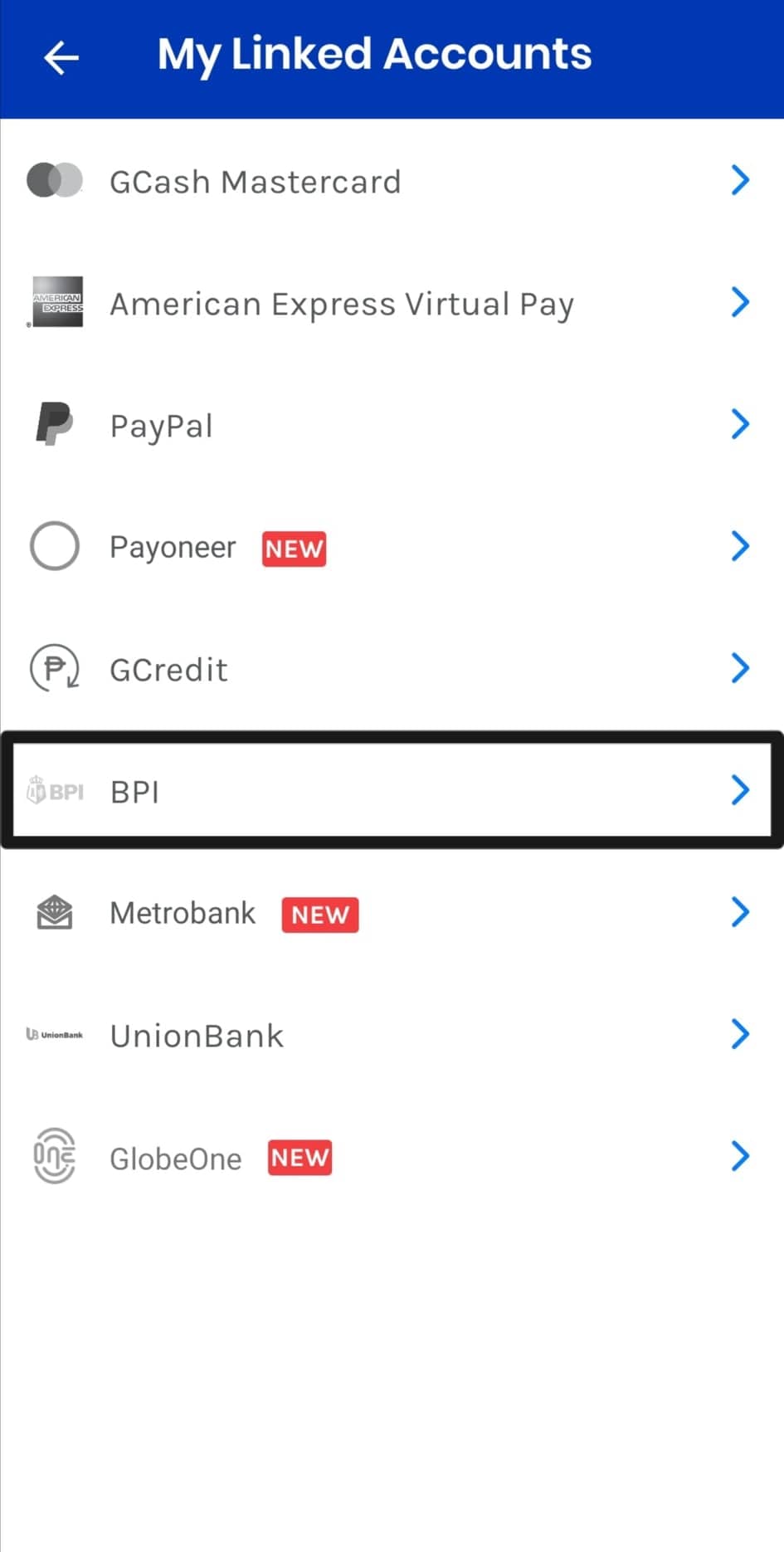Click the NEW badge beside Payoneer
Image resolution: width=784 pixels, height=1552 pixels.
[293, 548]
